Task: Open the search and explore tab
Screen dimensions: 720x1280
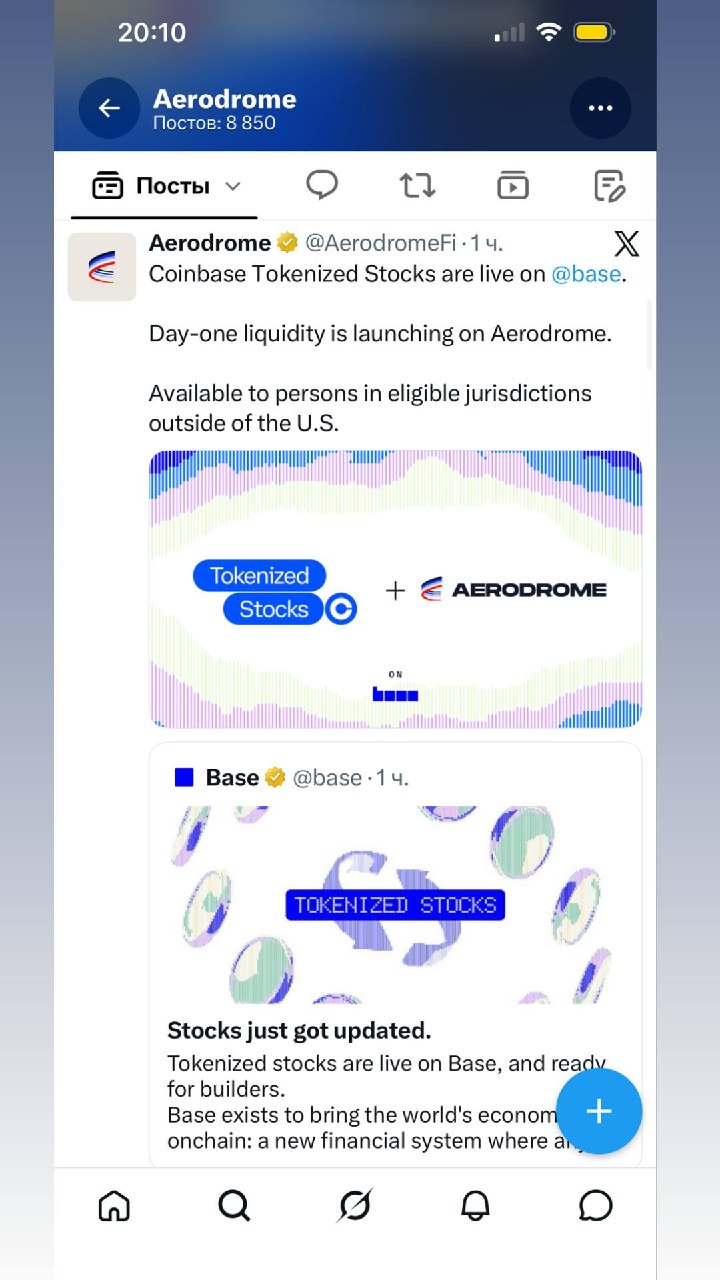Action: (x=234, y=1206)
